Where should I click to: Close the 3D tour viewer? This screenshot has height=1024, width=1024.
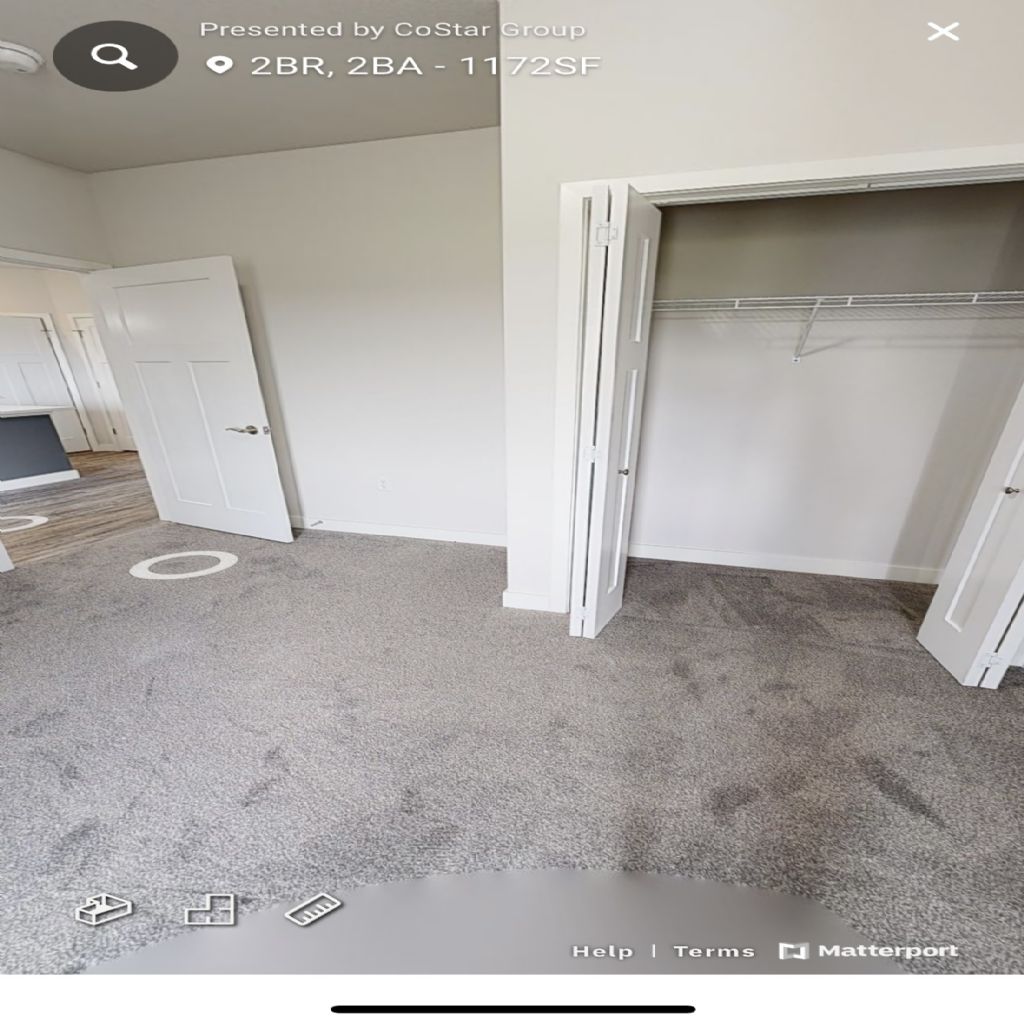[x=943, y=31]
